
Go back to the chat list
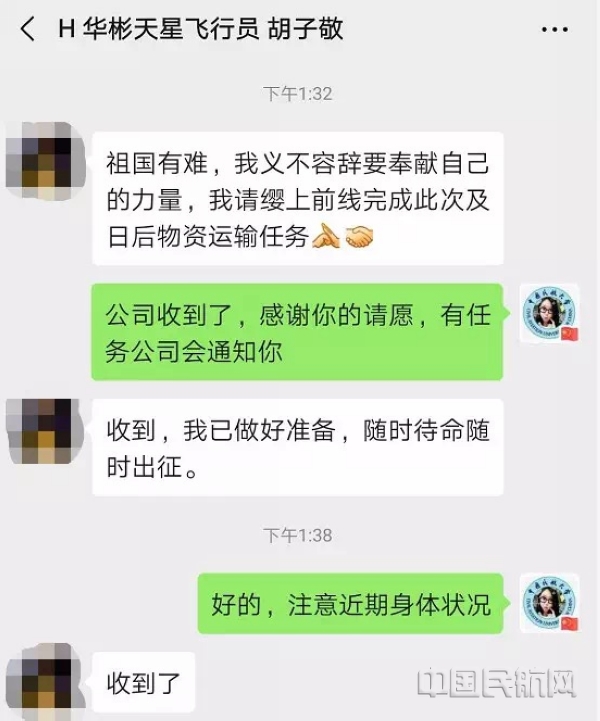point(27,30)
